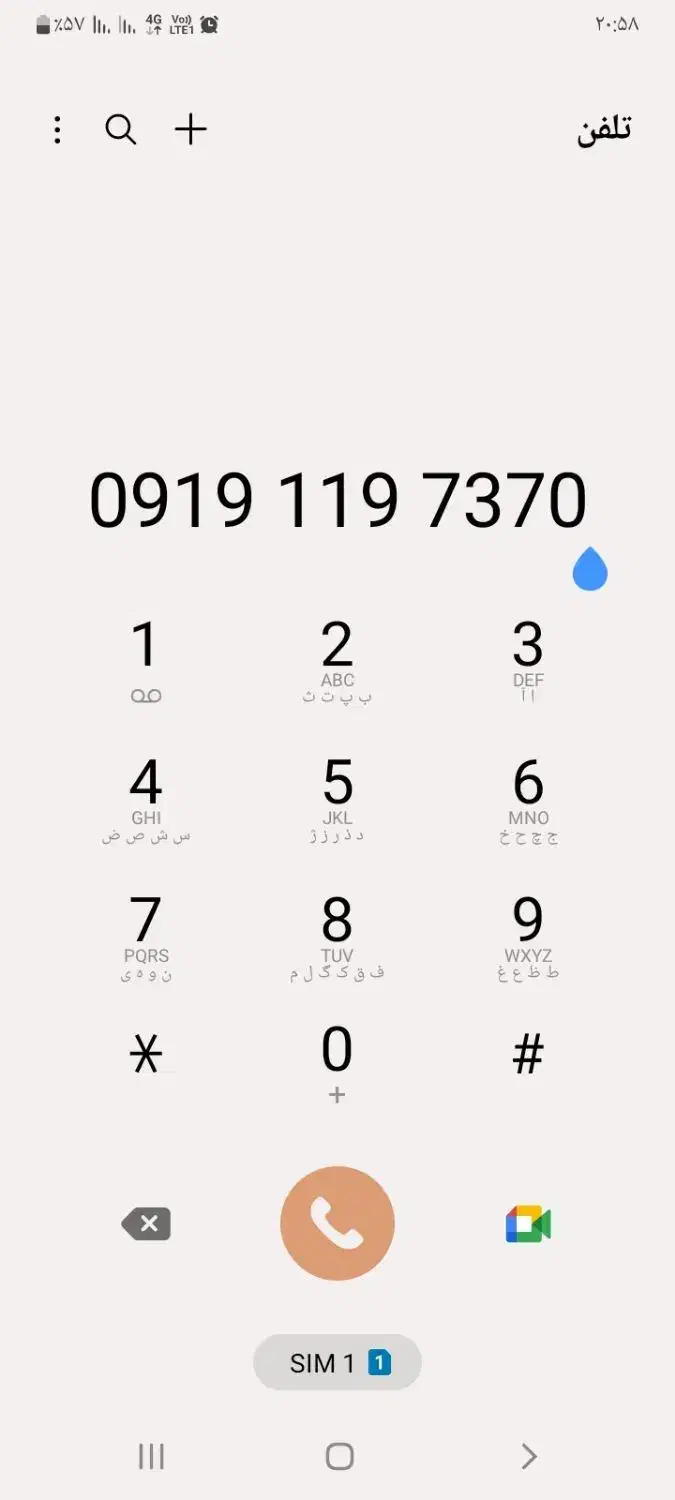Dial digit 2 ABC key
Viewport: 675px width, 1500px height.
(x=337, y=661)
